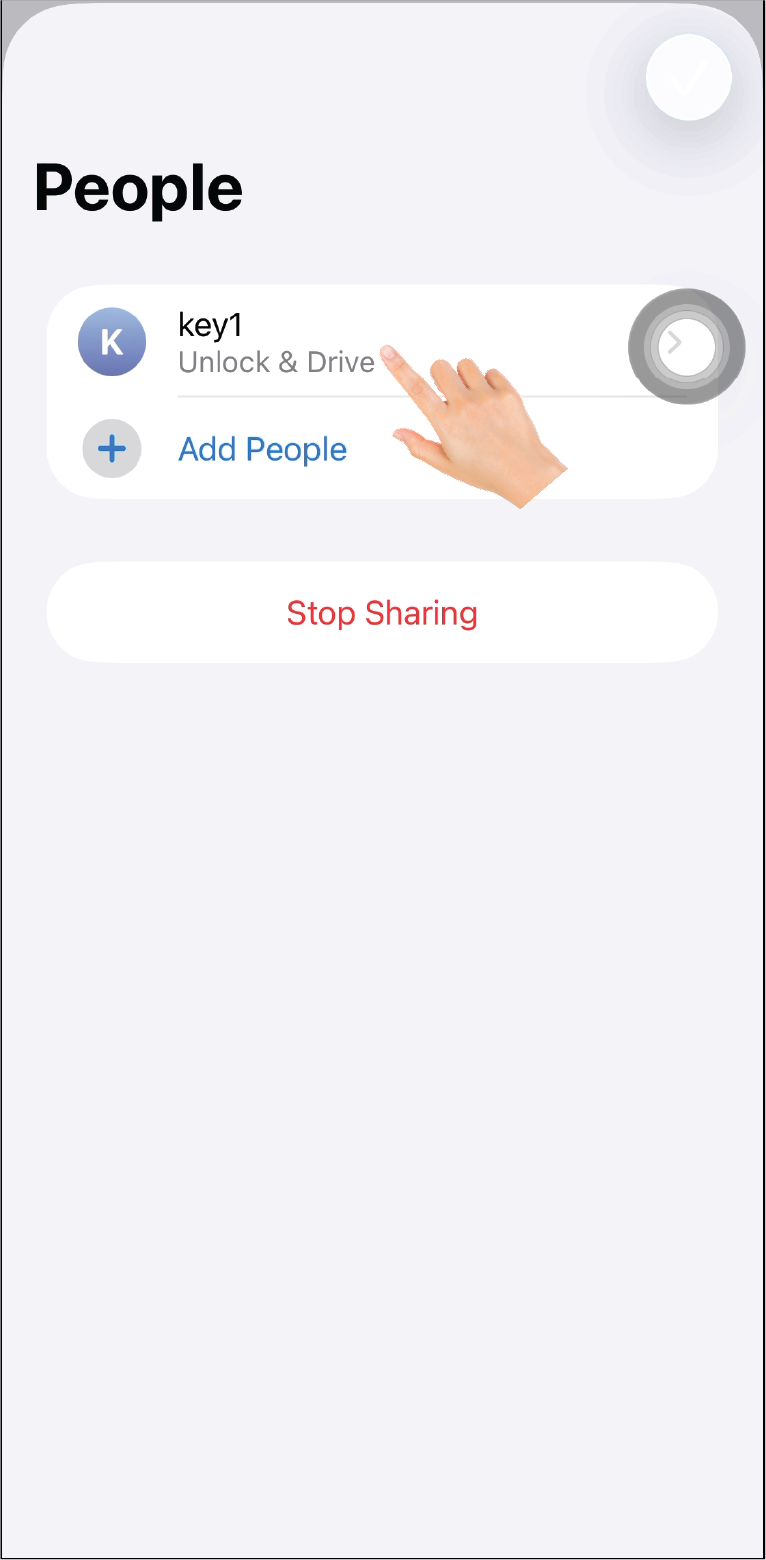This screenshot has height=1560, width=766.
Task: Tap Add People
Action: pyautogui.click(x=262, y=449)
